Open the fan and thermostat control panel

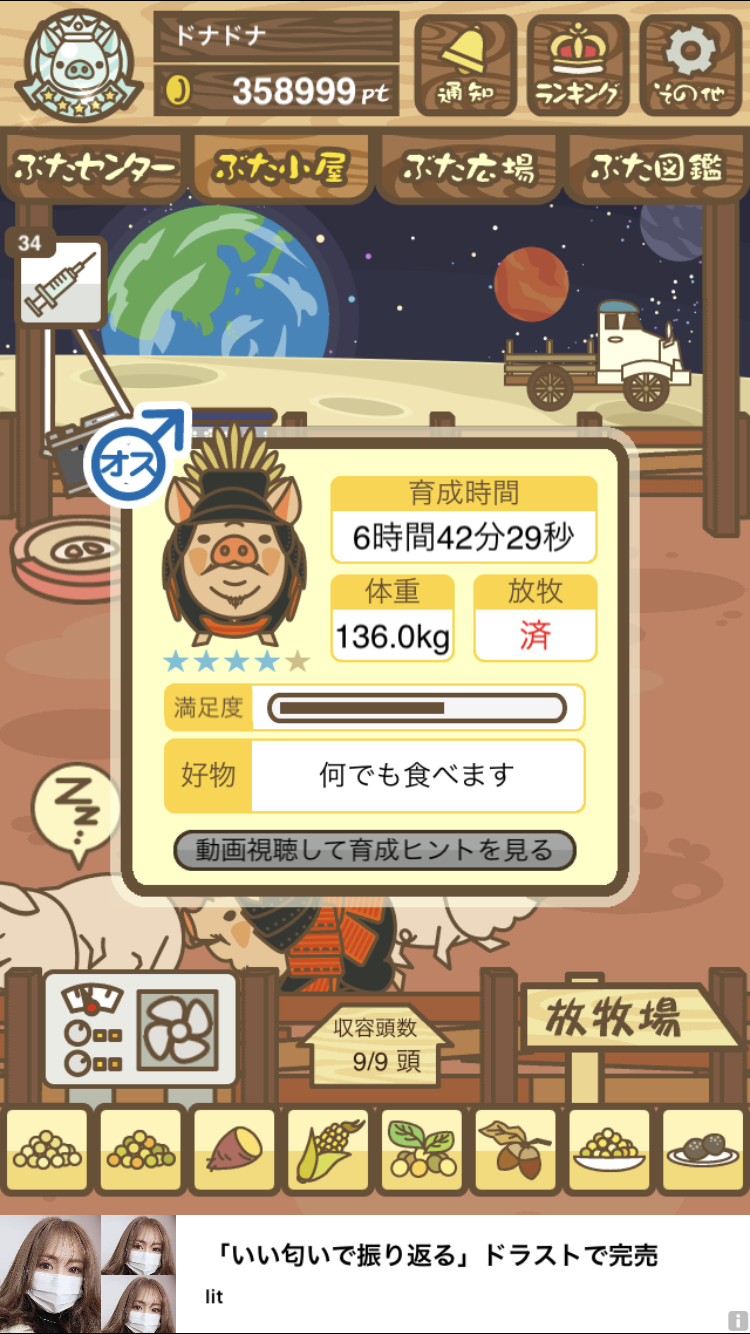pyautogui.click(x=140, y=1029)
